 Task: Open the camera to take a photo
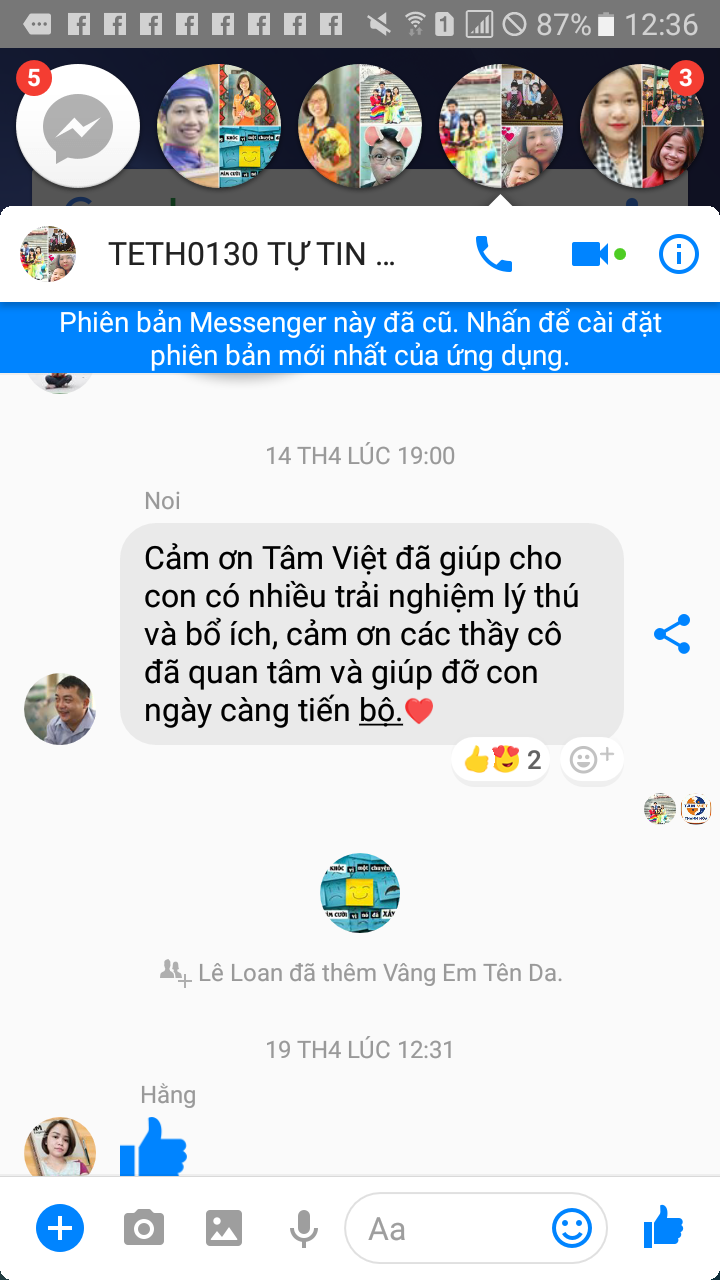pyautogui.click(x=144, y=1228)
